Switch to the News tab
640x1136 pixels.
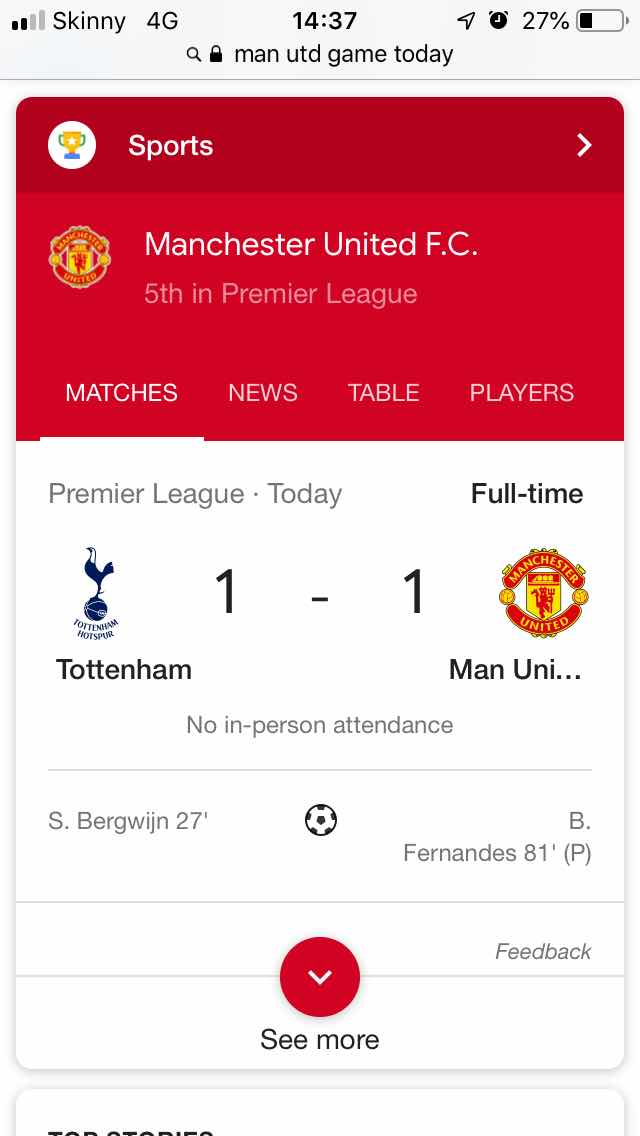[x=263, y=393]
